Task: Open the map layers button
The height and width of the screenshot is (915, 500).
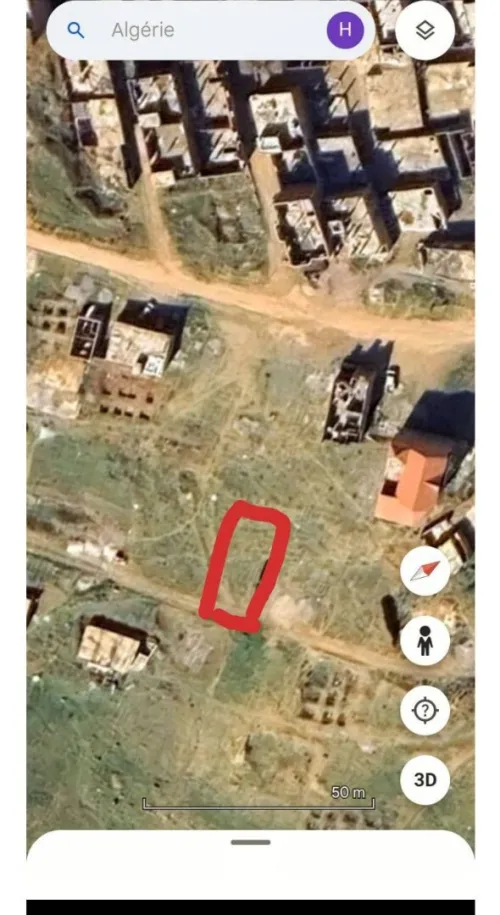Action: tap(425, 30)
